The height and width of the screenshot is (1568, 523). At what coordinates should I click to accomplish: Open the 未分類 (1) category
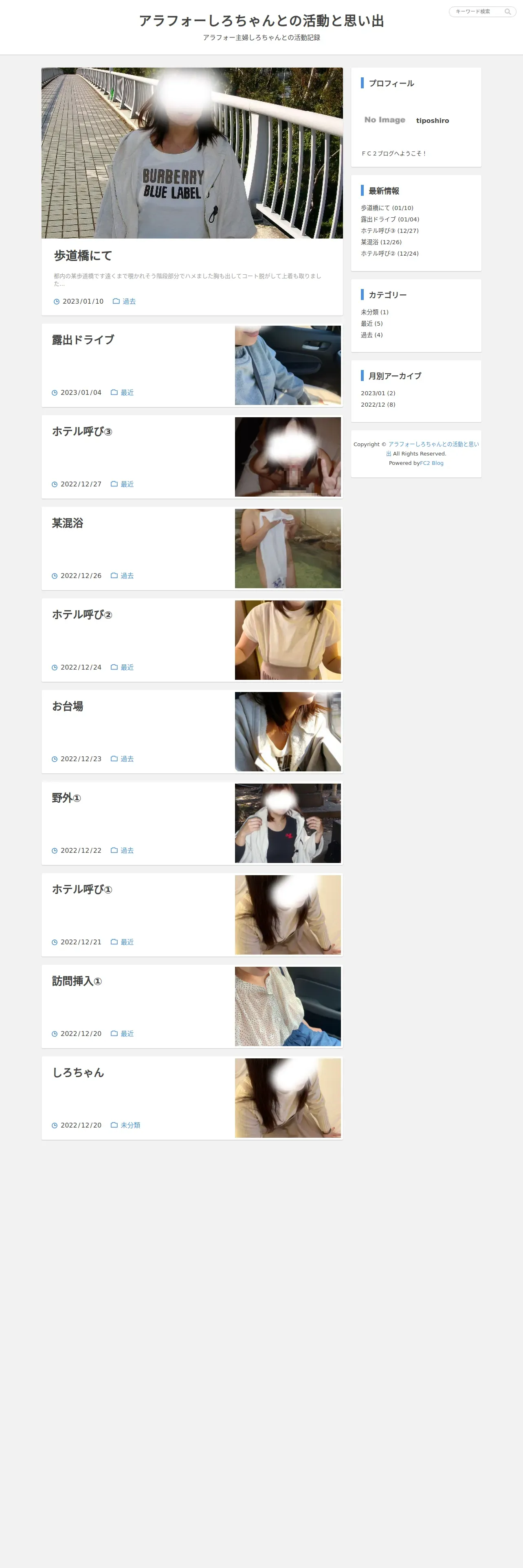tap(374, 312)
